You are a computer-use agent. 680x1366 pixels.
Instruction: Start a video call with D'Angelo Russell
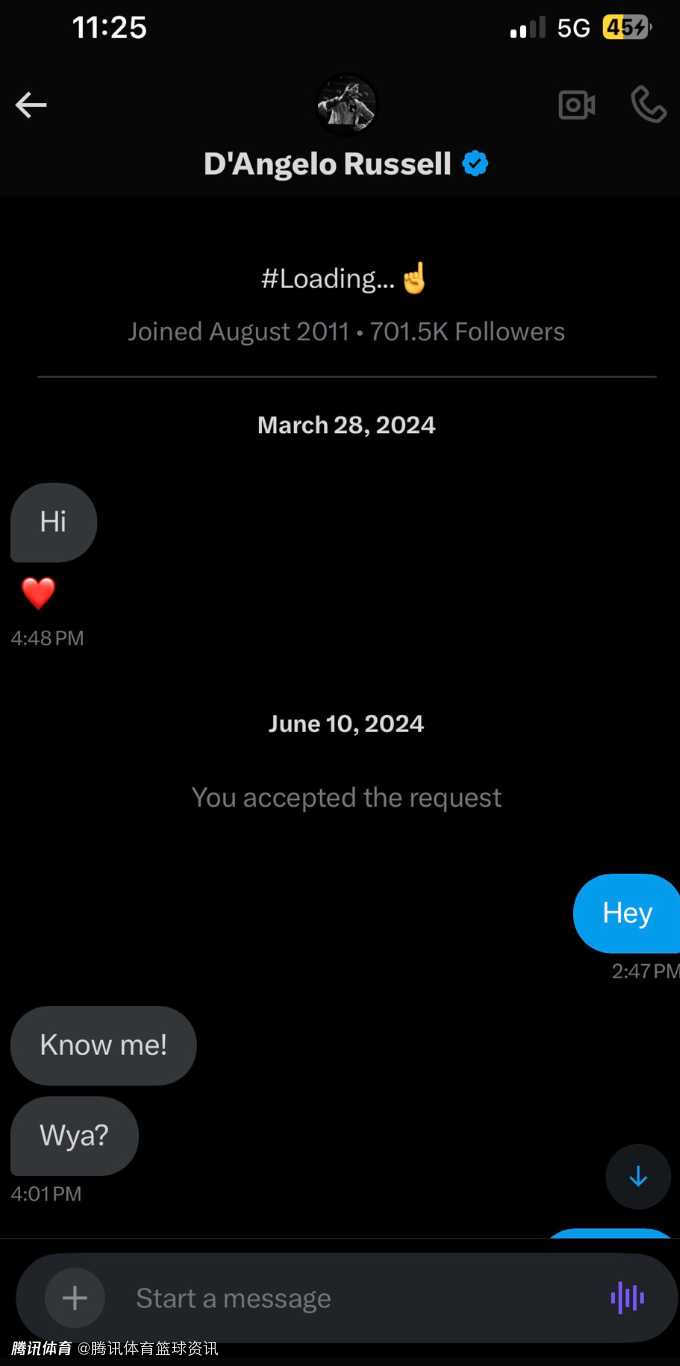[x=577, y=105]
